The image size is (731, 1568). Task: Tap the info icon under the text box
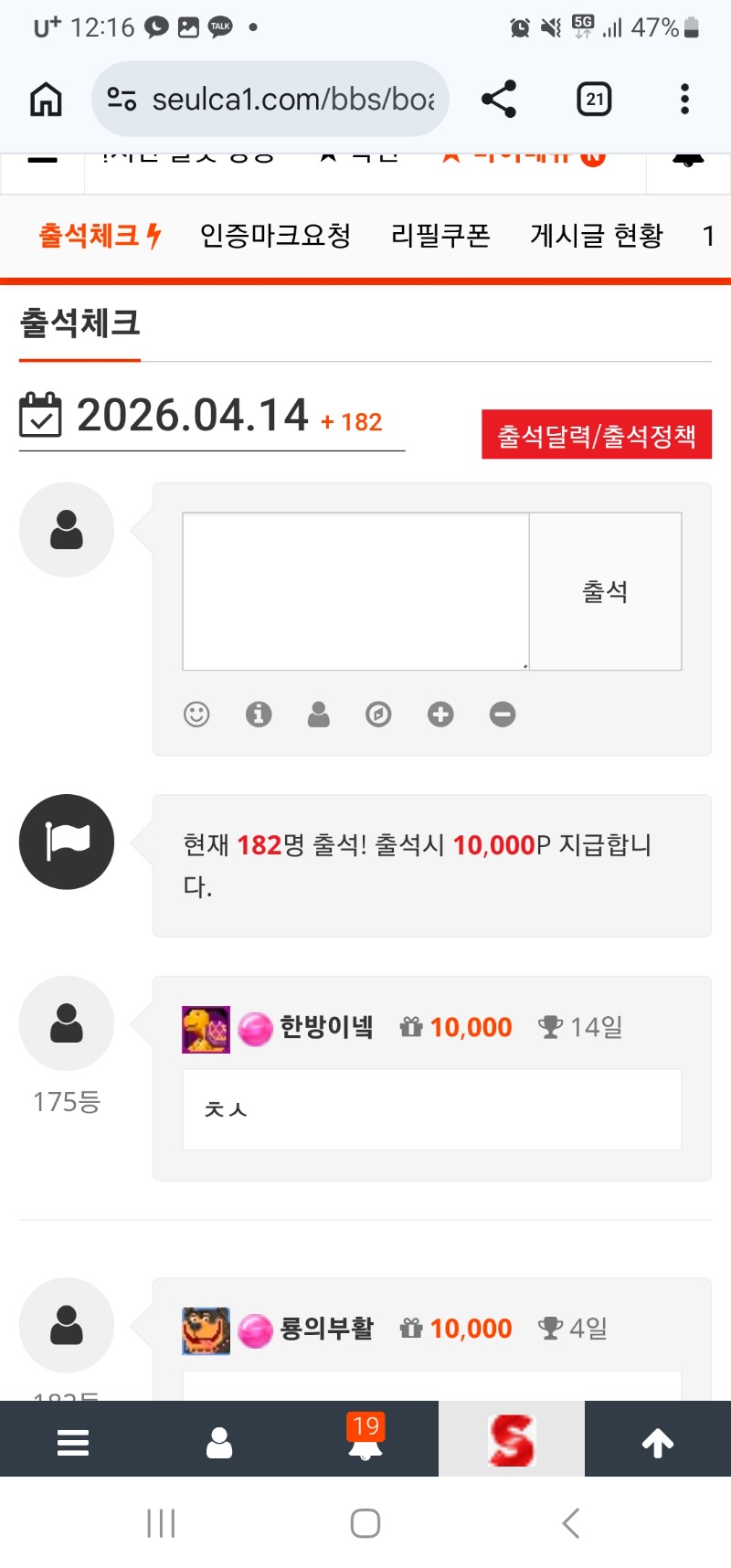coord(259,714)
